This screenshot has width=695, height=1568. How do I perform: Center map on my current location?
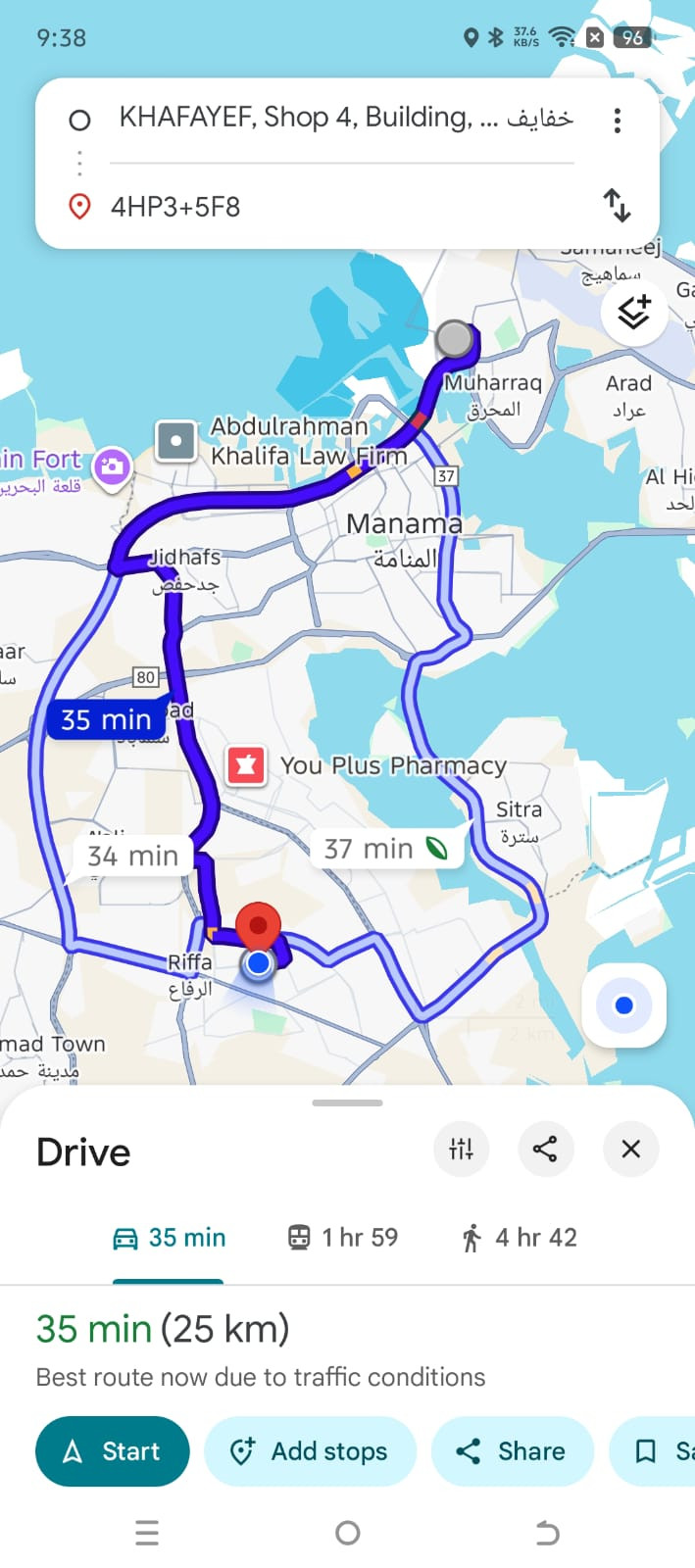coord(624,1005)
